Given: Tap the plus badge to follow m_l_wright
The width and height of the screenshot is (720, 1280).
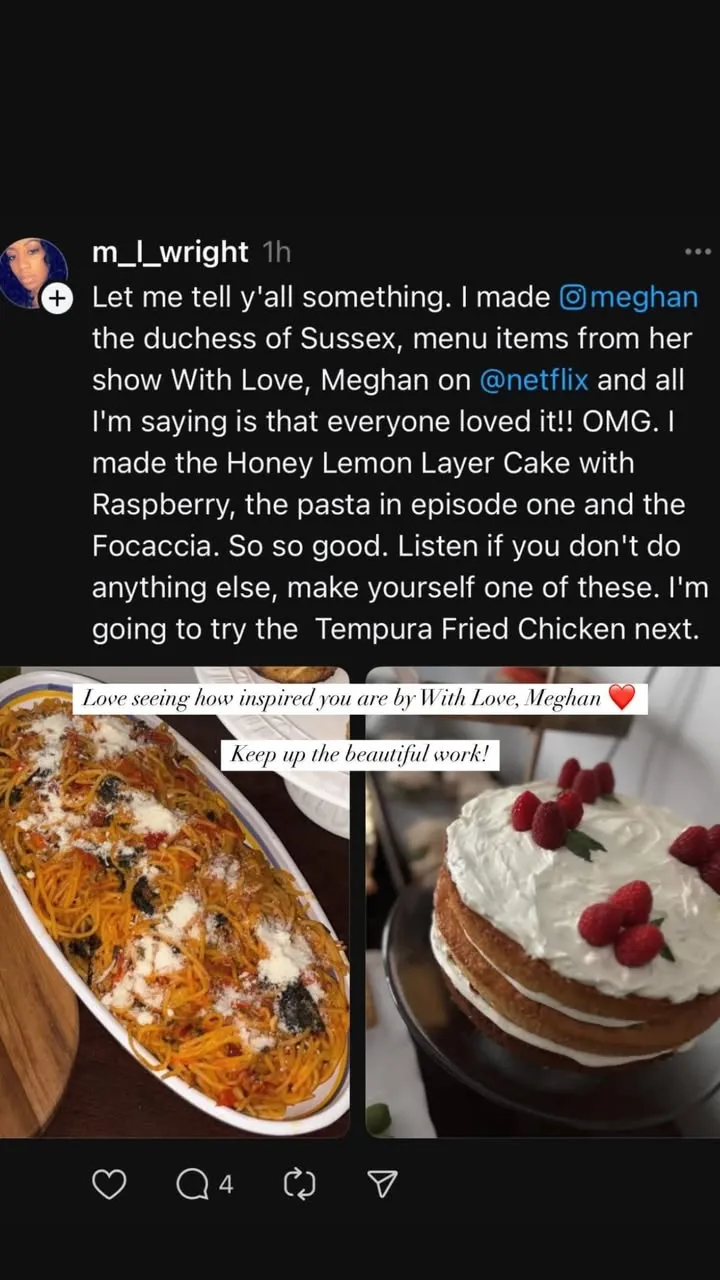Looking at the screenshot, I should [57, 297].
